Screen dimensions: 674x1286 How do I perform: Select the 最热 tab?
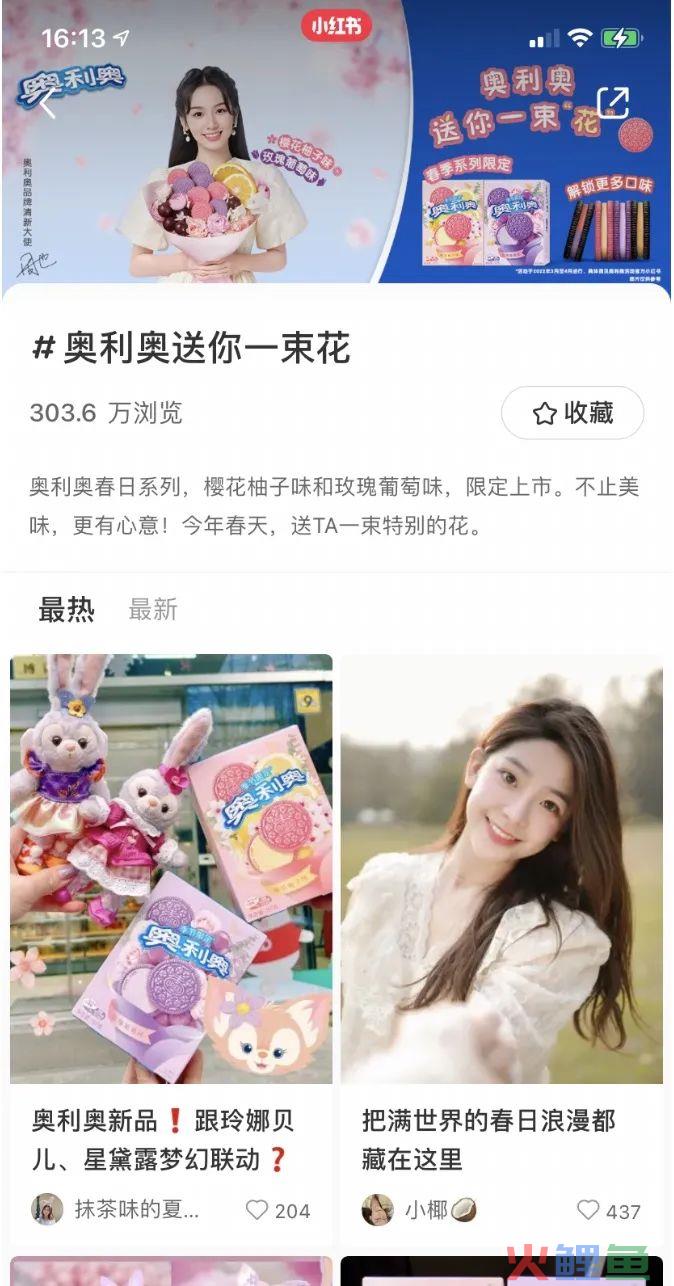(x=66, y=609)
